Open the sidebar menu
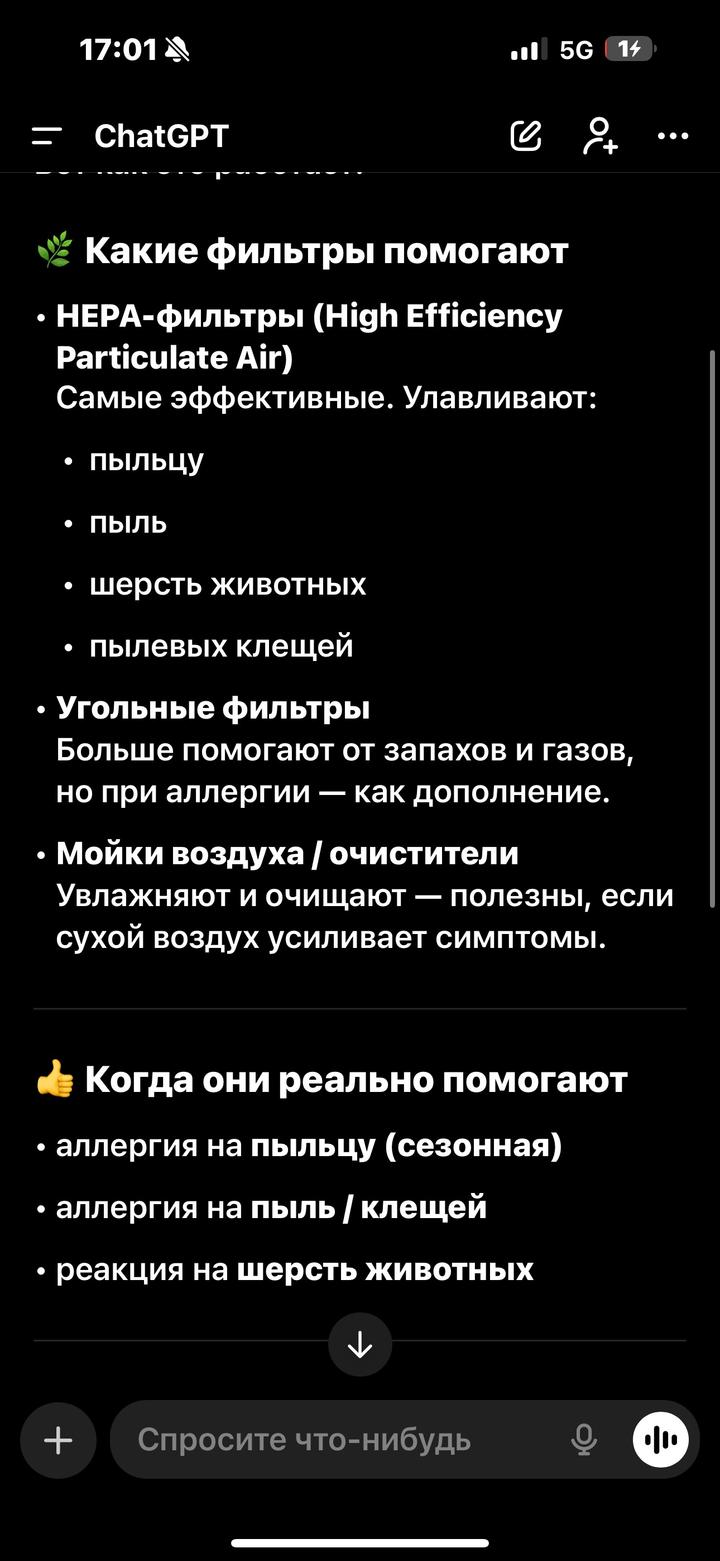The image size is (720, 1561). [x=47, y=136]
